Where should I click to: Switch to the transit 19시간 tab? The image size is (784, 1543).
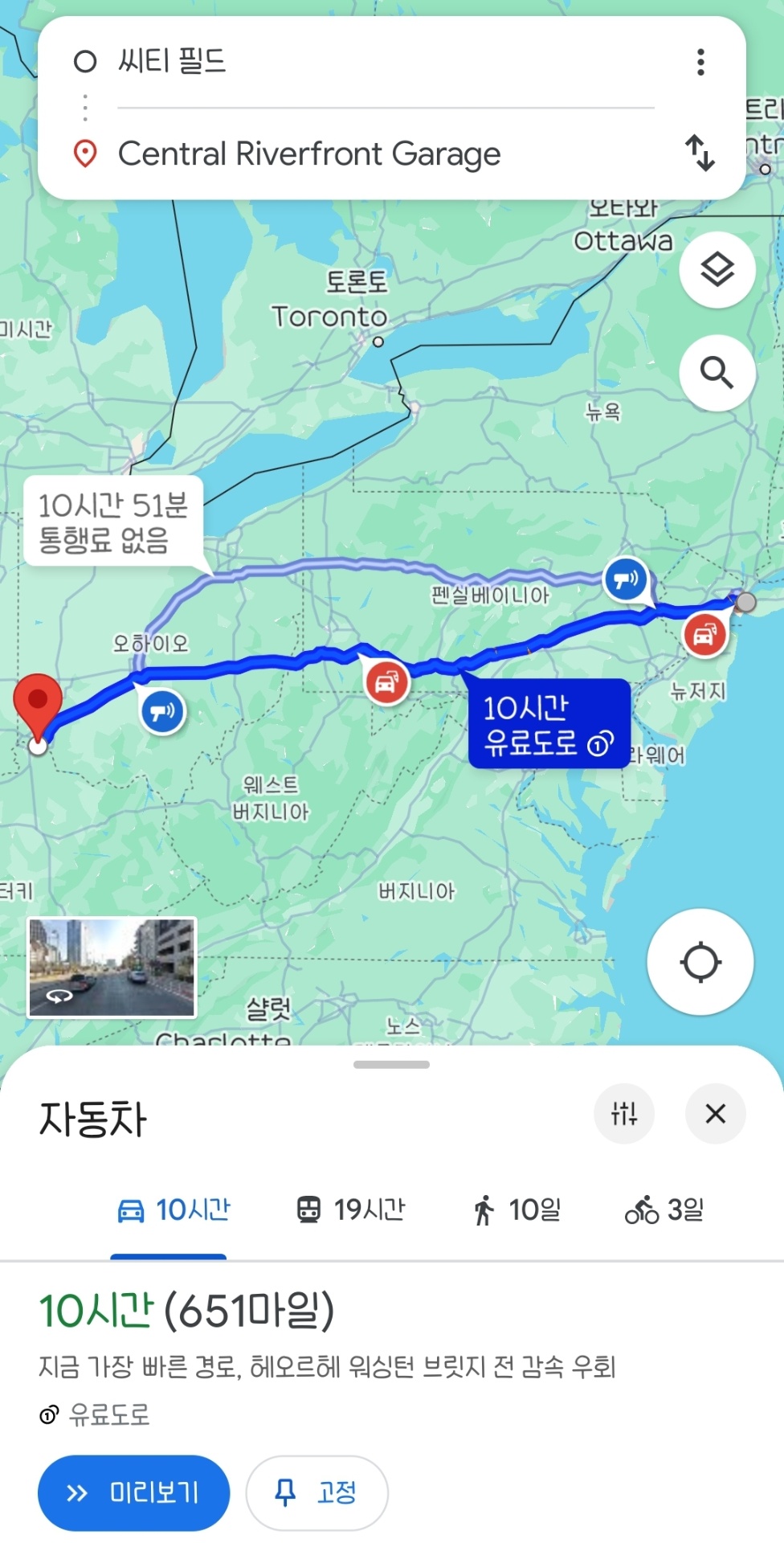pos(351,1209)
